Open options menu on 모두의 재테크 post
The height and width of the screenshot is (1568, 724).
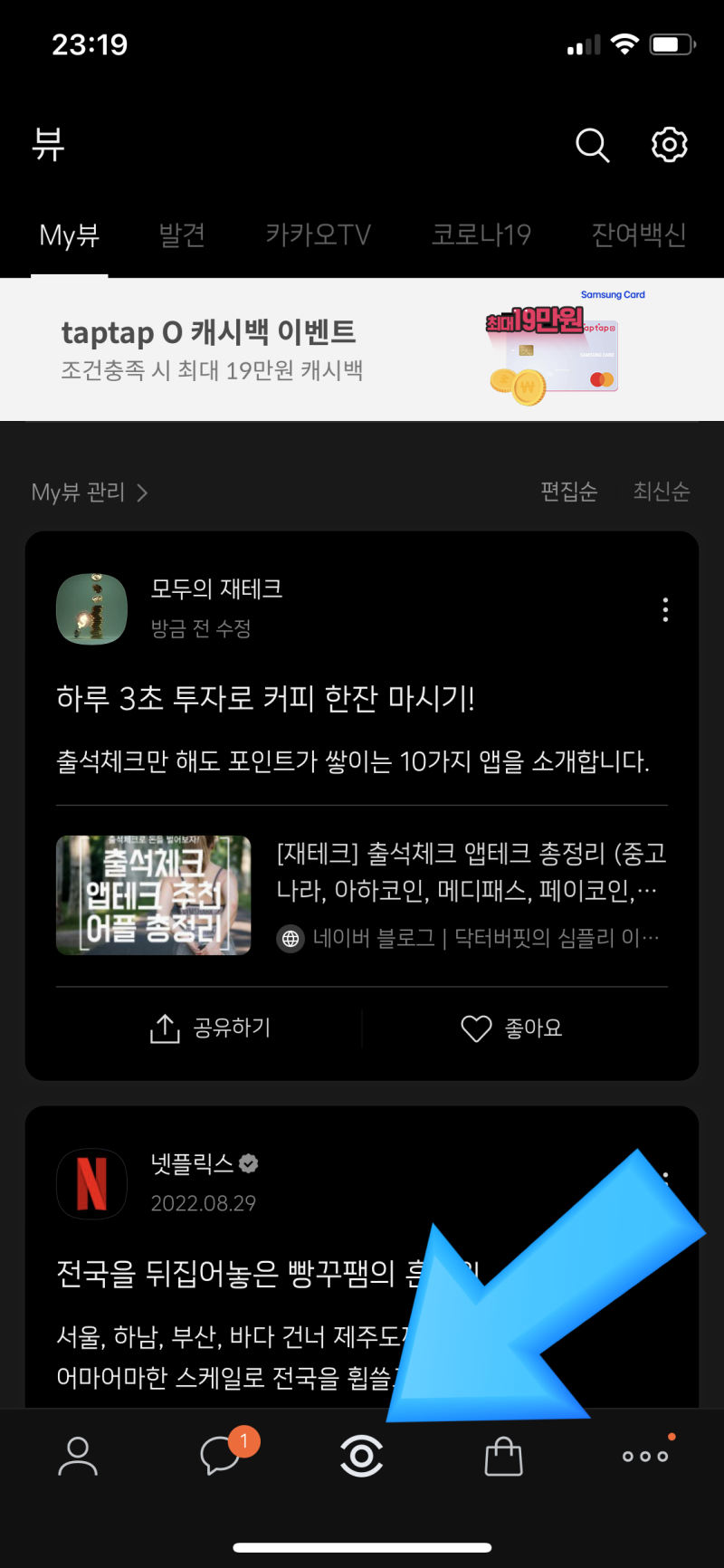coord(665,610)
